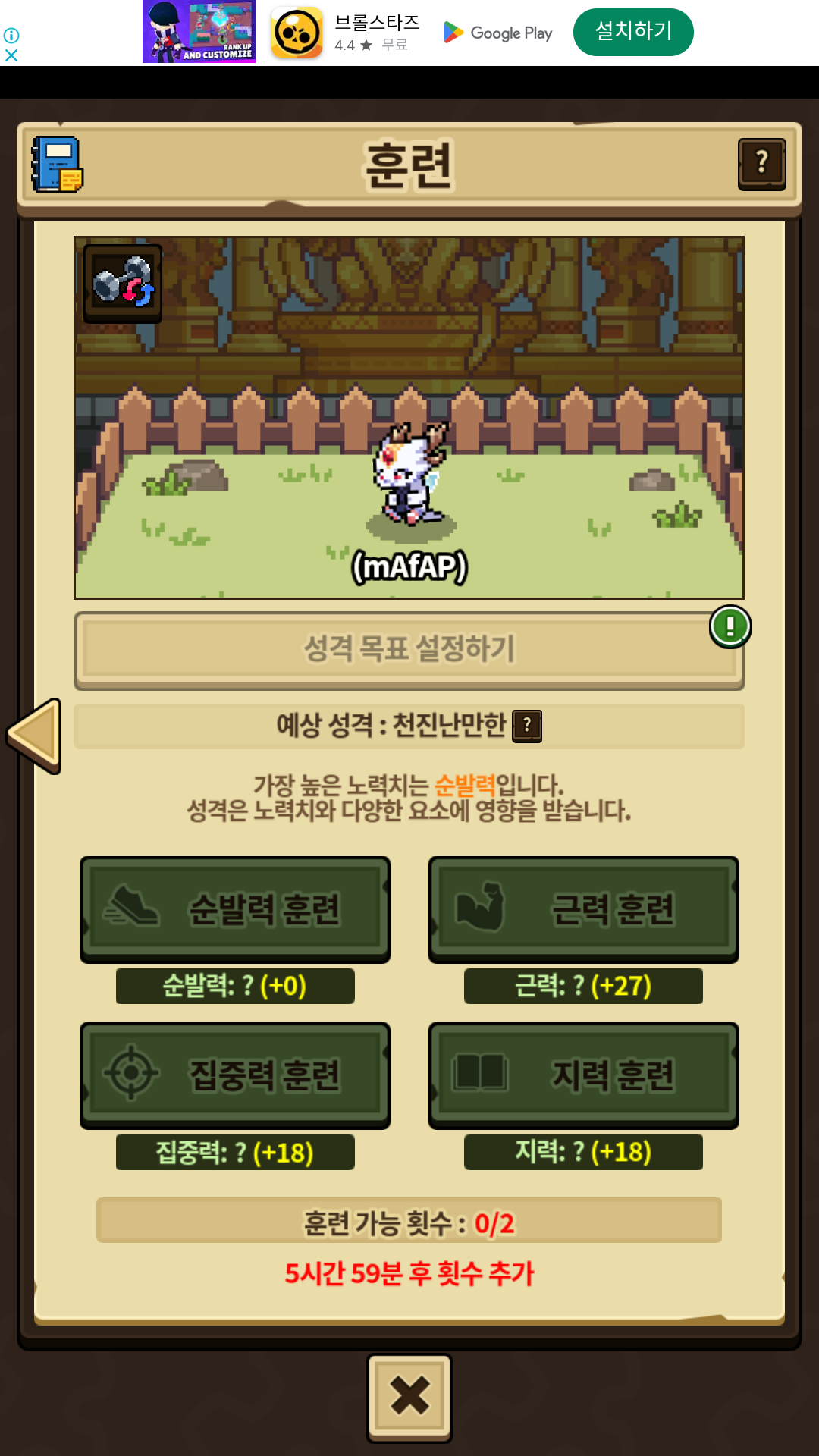This screenshot has width=819, height=1456.
Task: Go to the previous character with the left arrow
Action: pos(35,735)
